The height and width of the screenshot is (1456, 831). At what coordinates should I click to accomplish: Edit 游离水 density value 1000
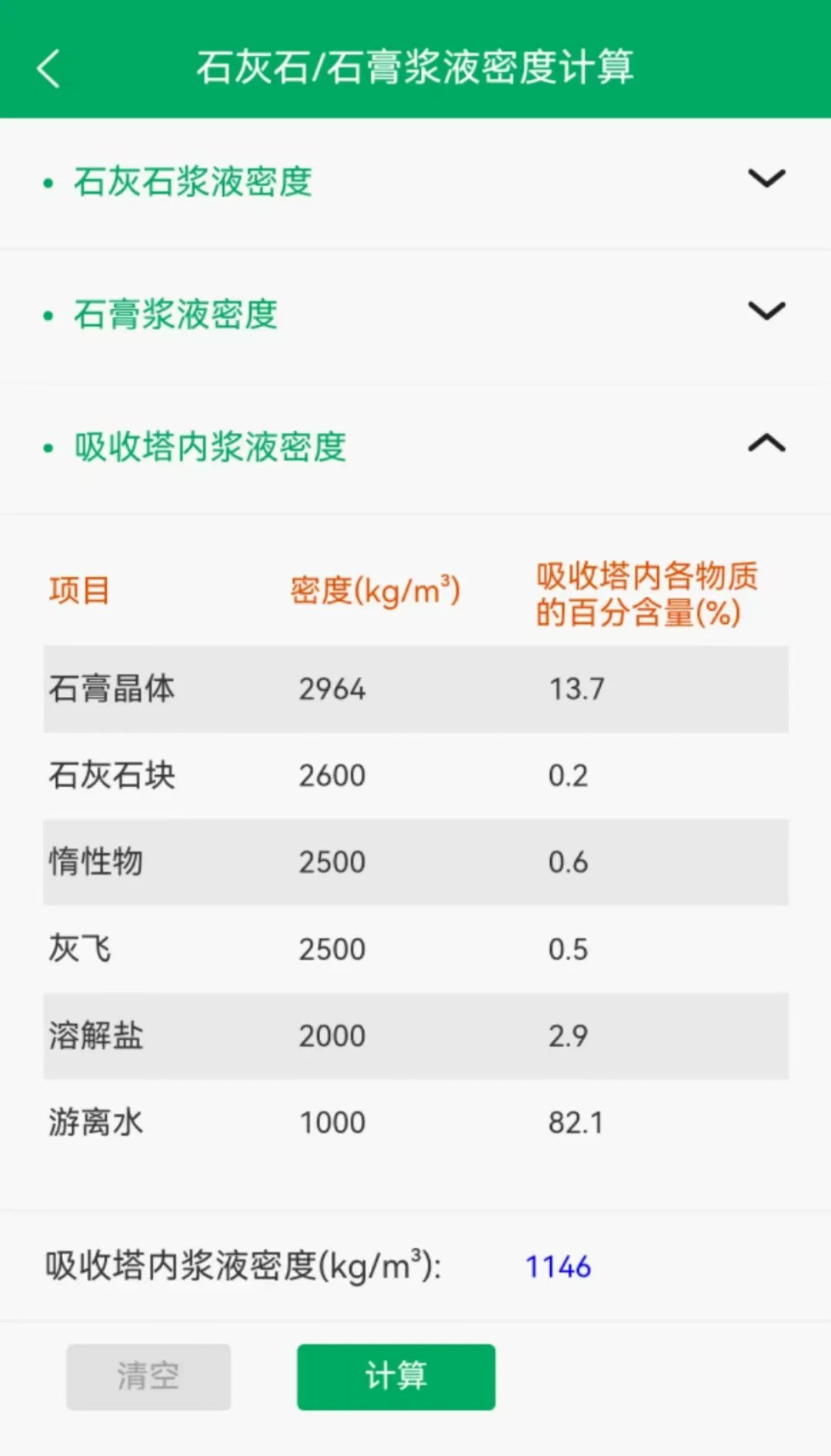[x=332, y=1123]
